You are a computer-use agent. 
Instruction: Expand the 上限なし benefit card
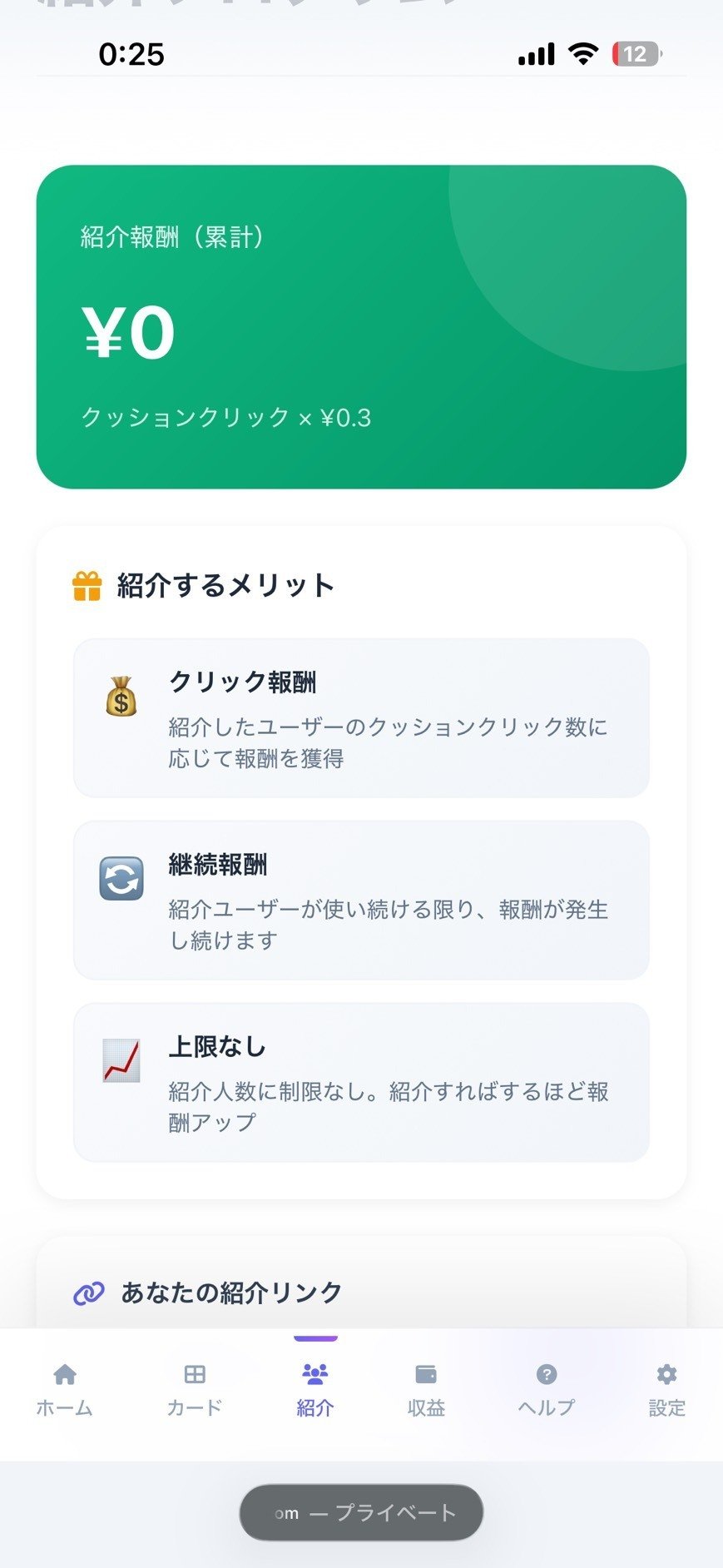click(x=360, y=1081)
